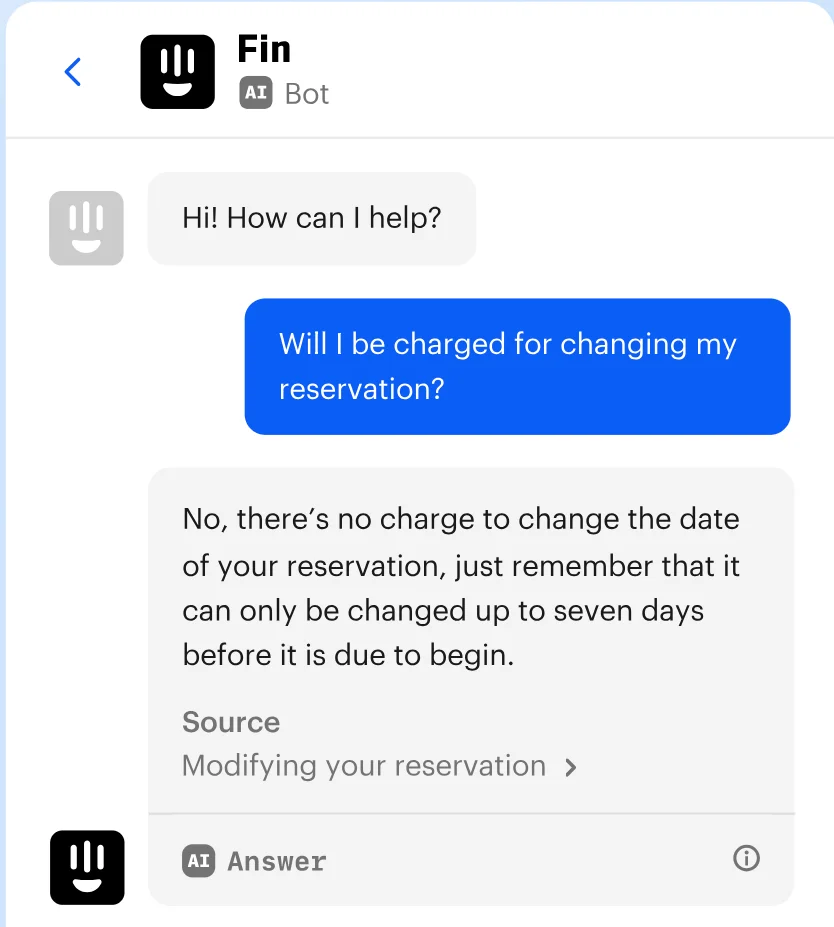Expand details using the arrow after the source link
The height and width of the screenshot is (927, 834).
[570, 767]
